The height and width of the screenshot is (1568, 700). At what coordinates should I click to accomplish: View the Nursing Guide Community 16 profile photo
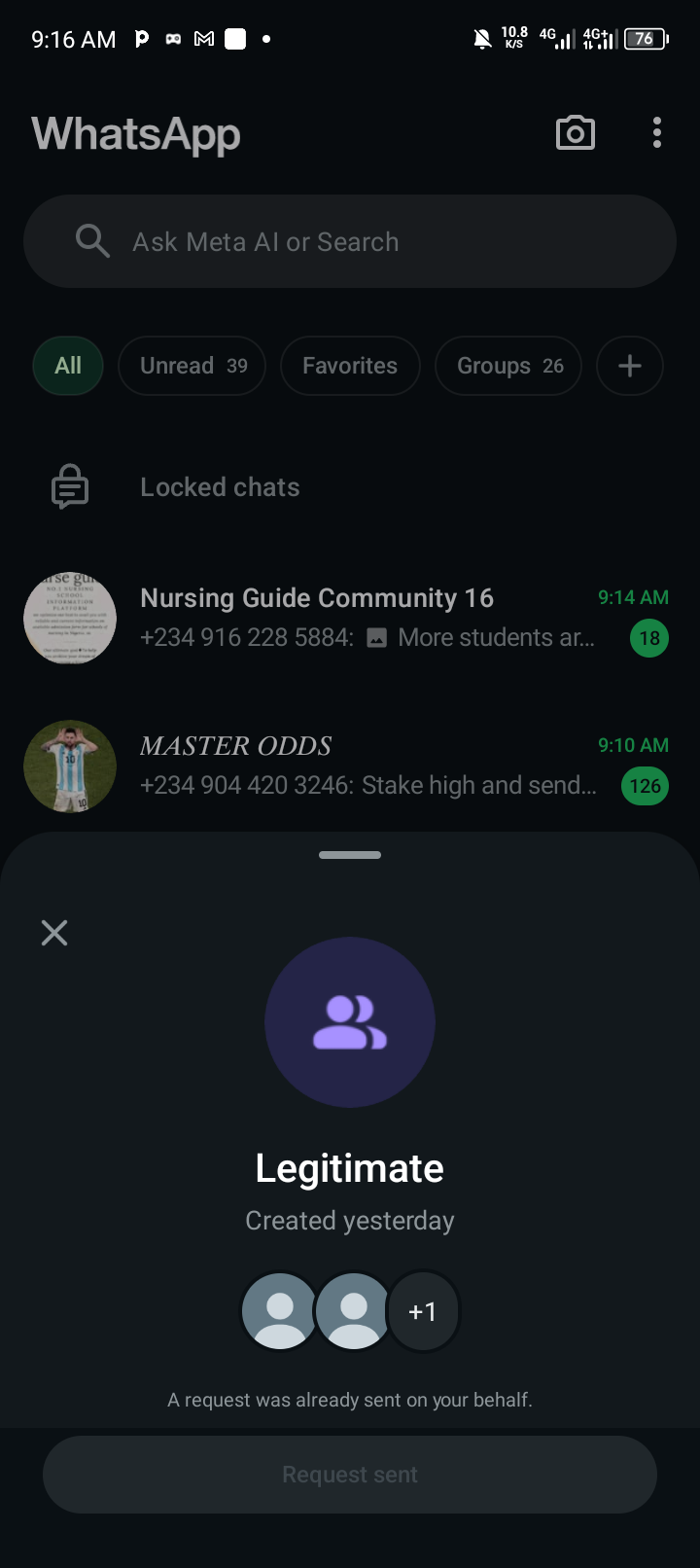70,618
